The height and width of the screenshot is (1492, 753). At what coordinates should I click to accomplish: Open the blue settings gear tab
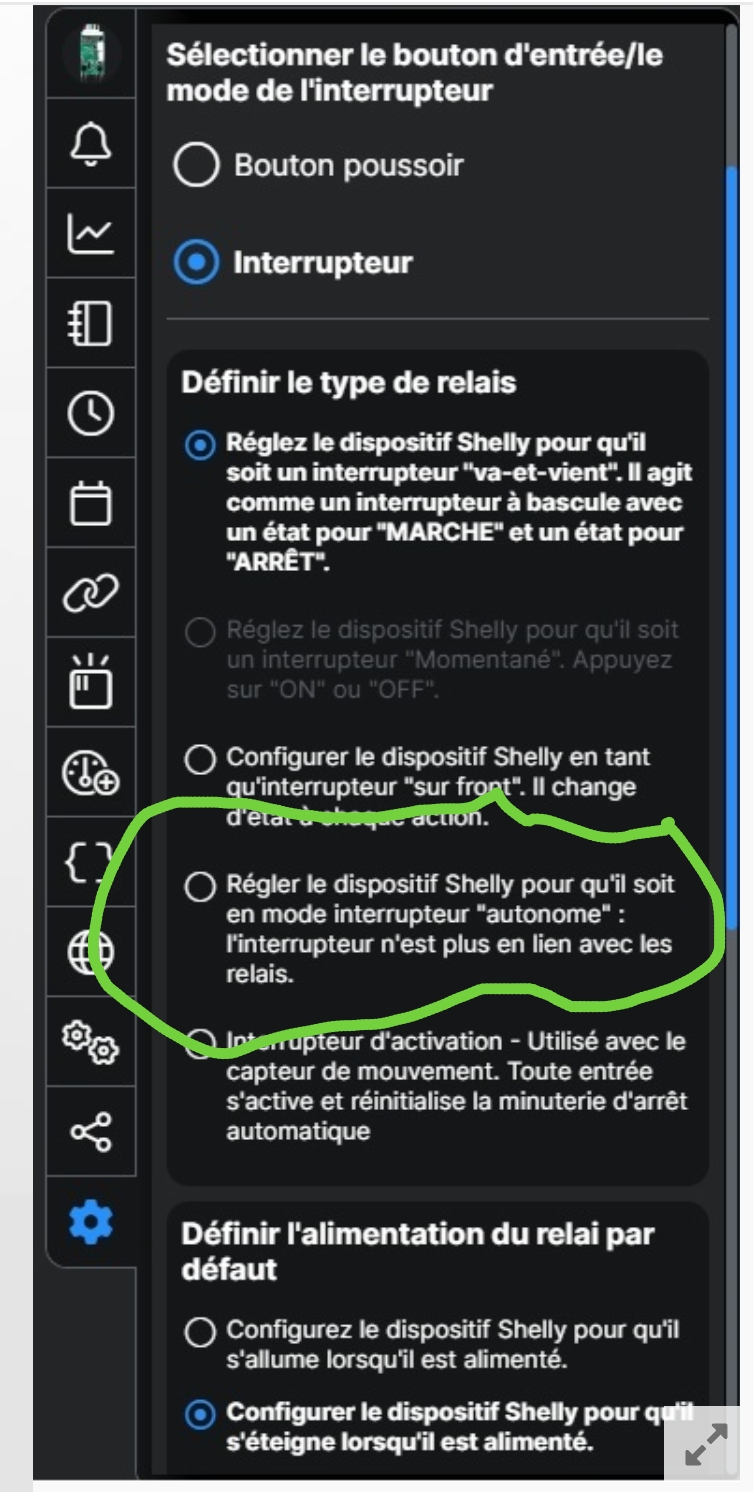point(90,1222)
